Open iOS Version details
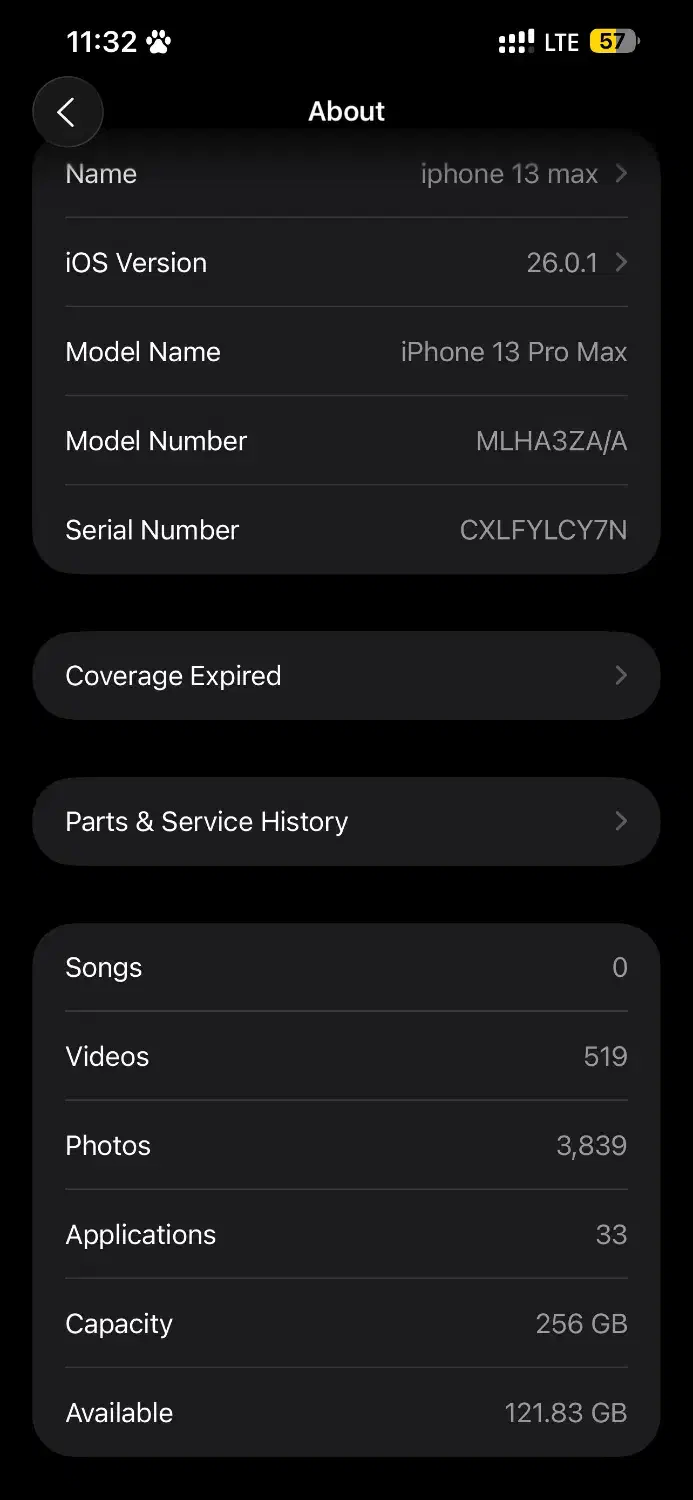693x1500 pixels. click(x=346, y=263)
